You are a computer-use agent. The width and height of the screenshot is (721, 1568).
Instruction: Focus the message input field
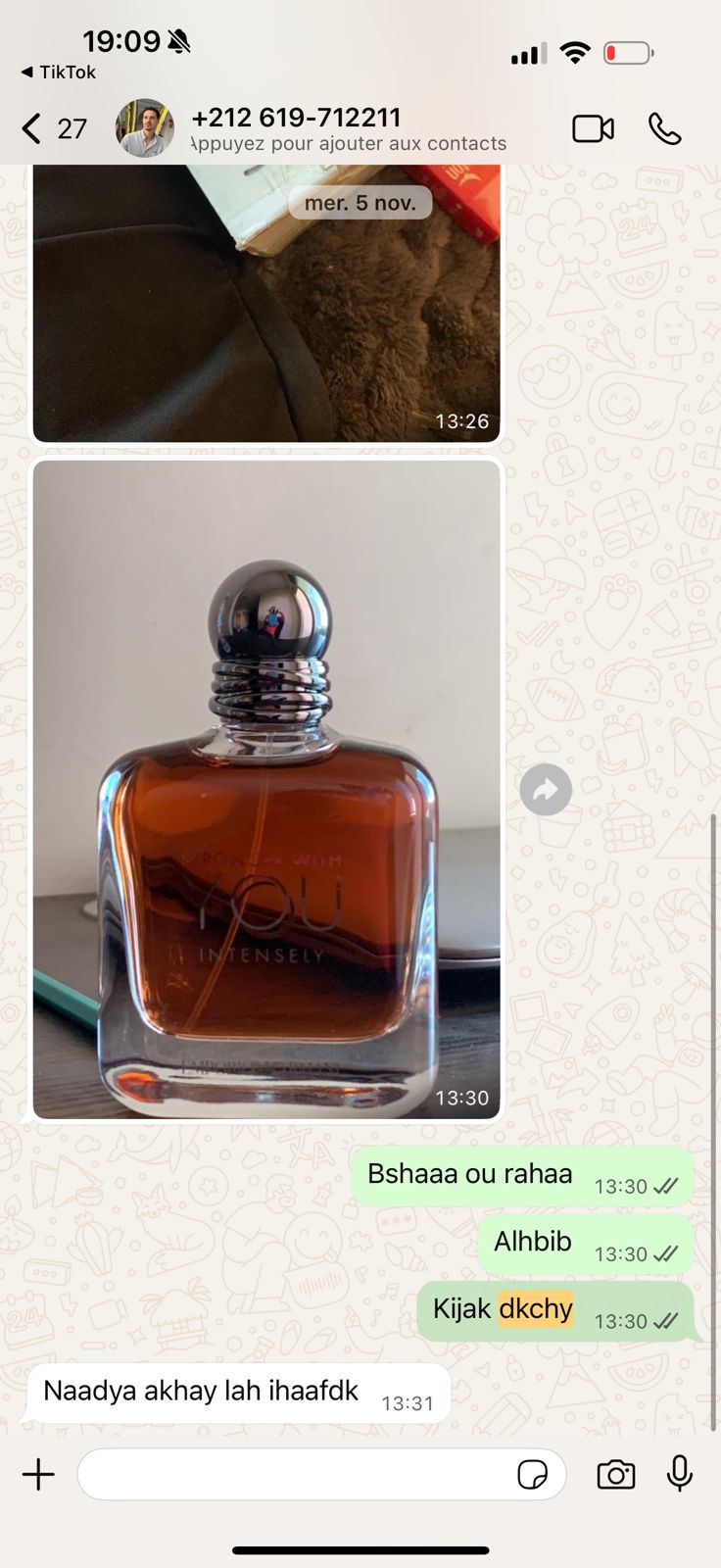(294, 1474)
